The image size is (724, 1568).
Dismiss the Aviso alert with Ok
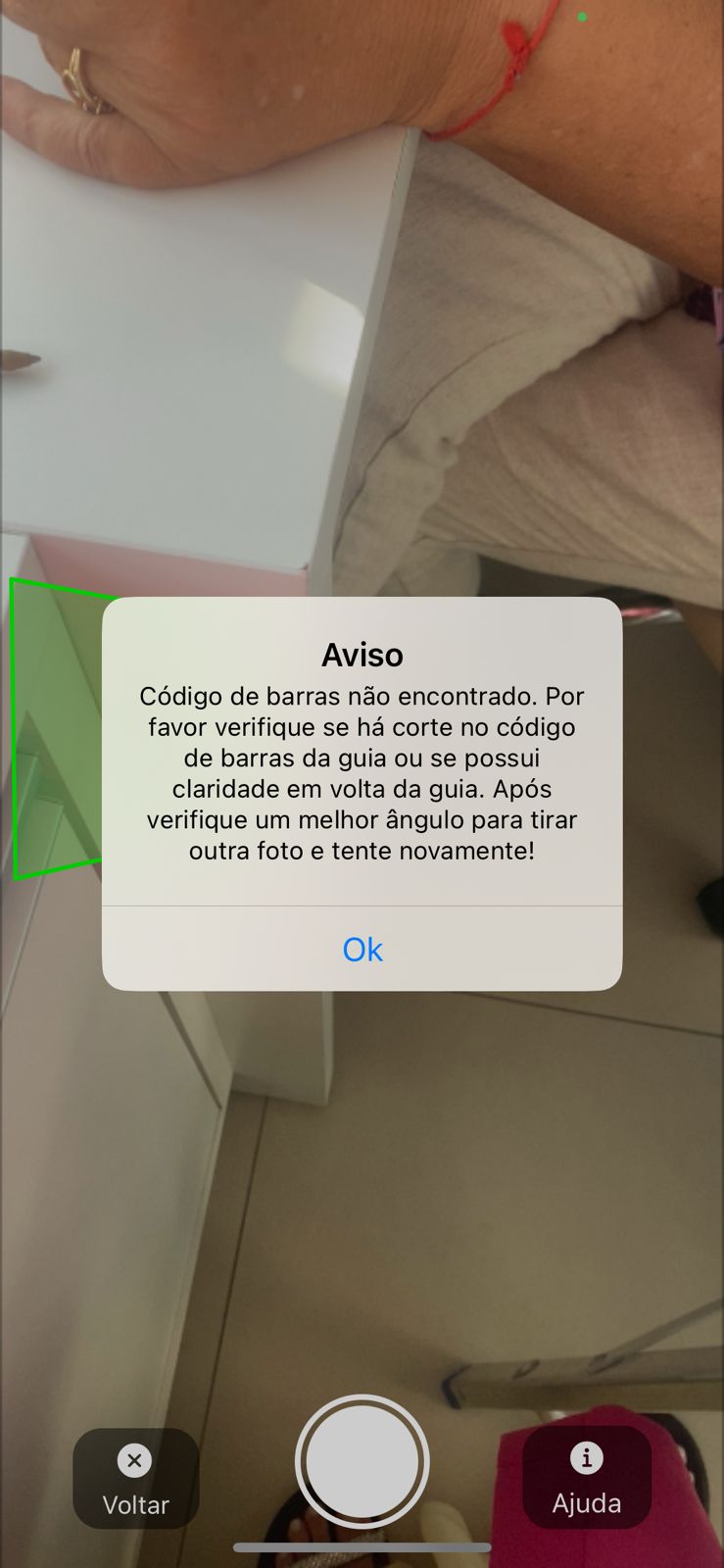362,949
